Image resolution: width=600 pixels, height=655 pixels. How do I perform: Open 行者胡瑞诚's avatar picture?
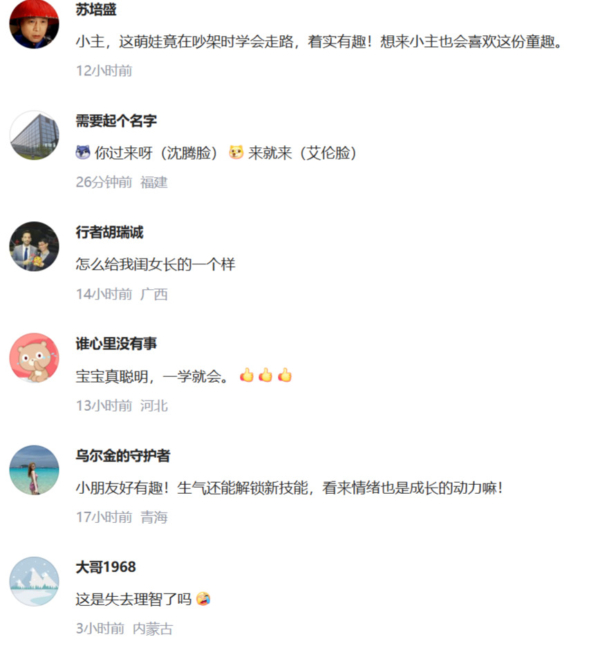[34, 246]
